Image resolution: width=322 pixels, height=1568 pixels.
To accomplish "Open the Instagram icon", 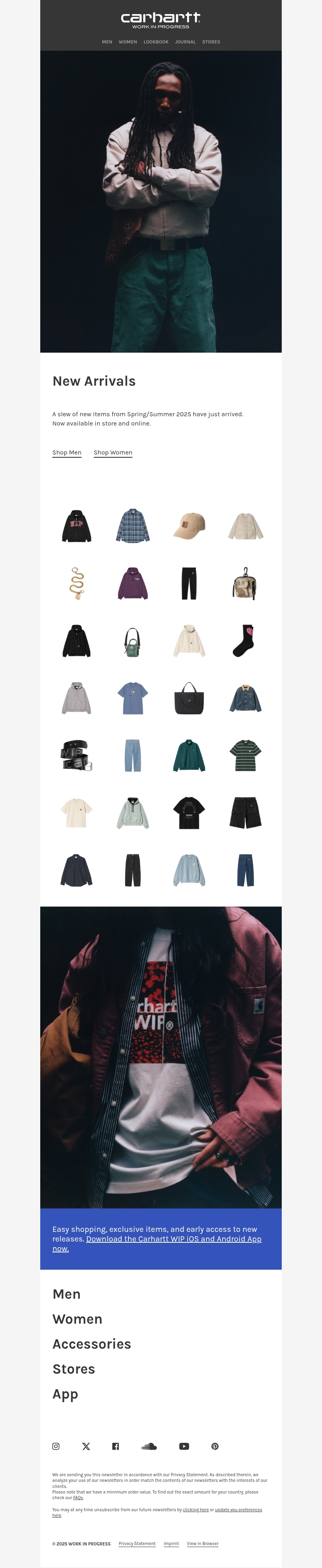I will [x=56, y=1446].
